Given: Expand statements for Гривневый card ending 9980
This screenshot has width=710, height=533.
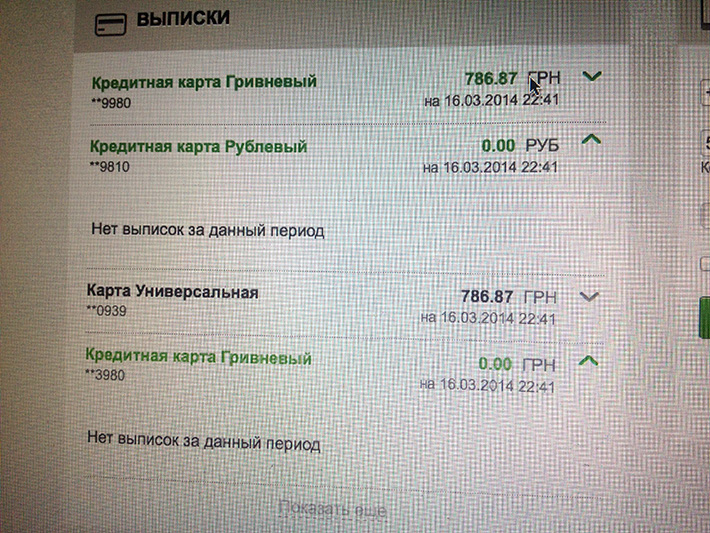Looking at the screenshot, I should tap(592, 76).
